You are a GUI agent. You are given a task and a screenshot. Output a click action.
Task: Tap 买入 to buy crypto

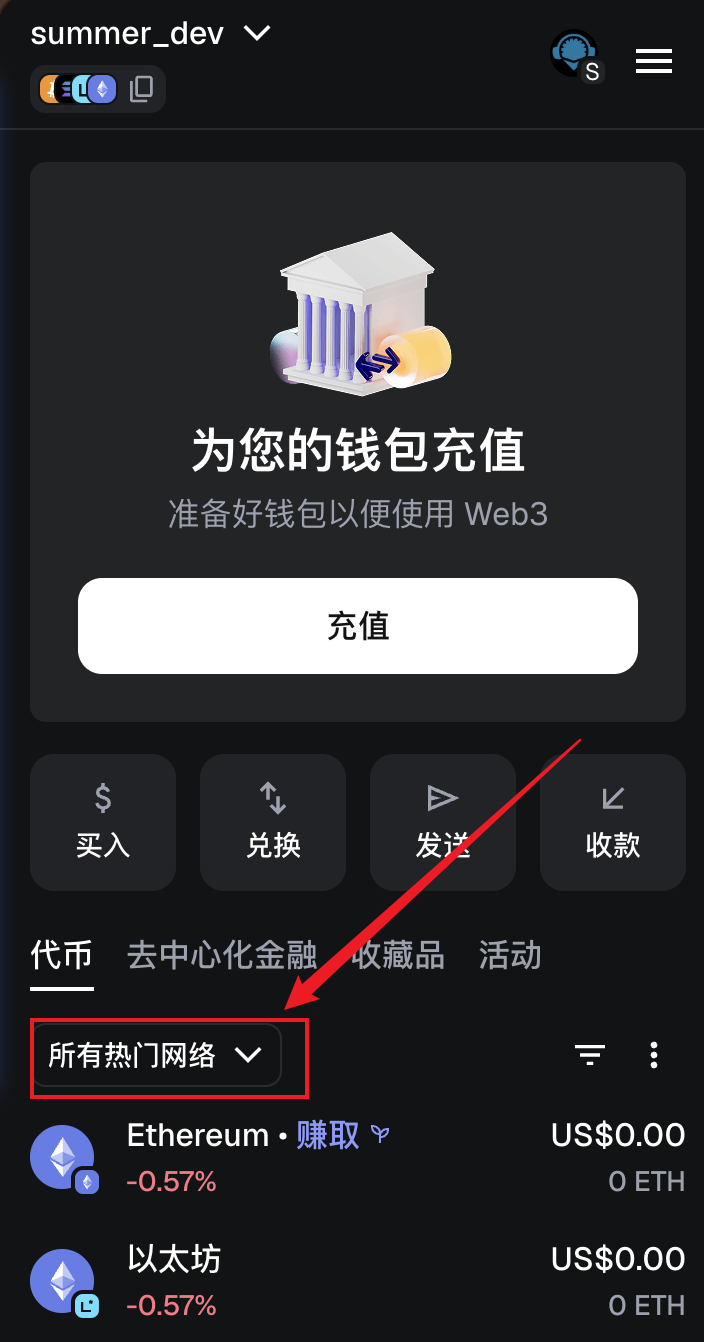pyautogui.click(x=103, y=822)
